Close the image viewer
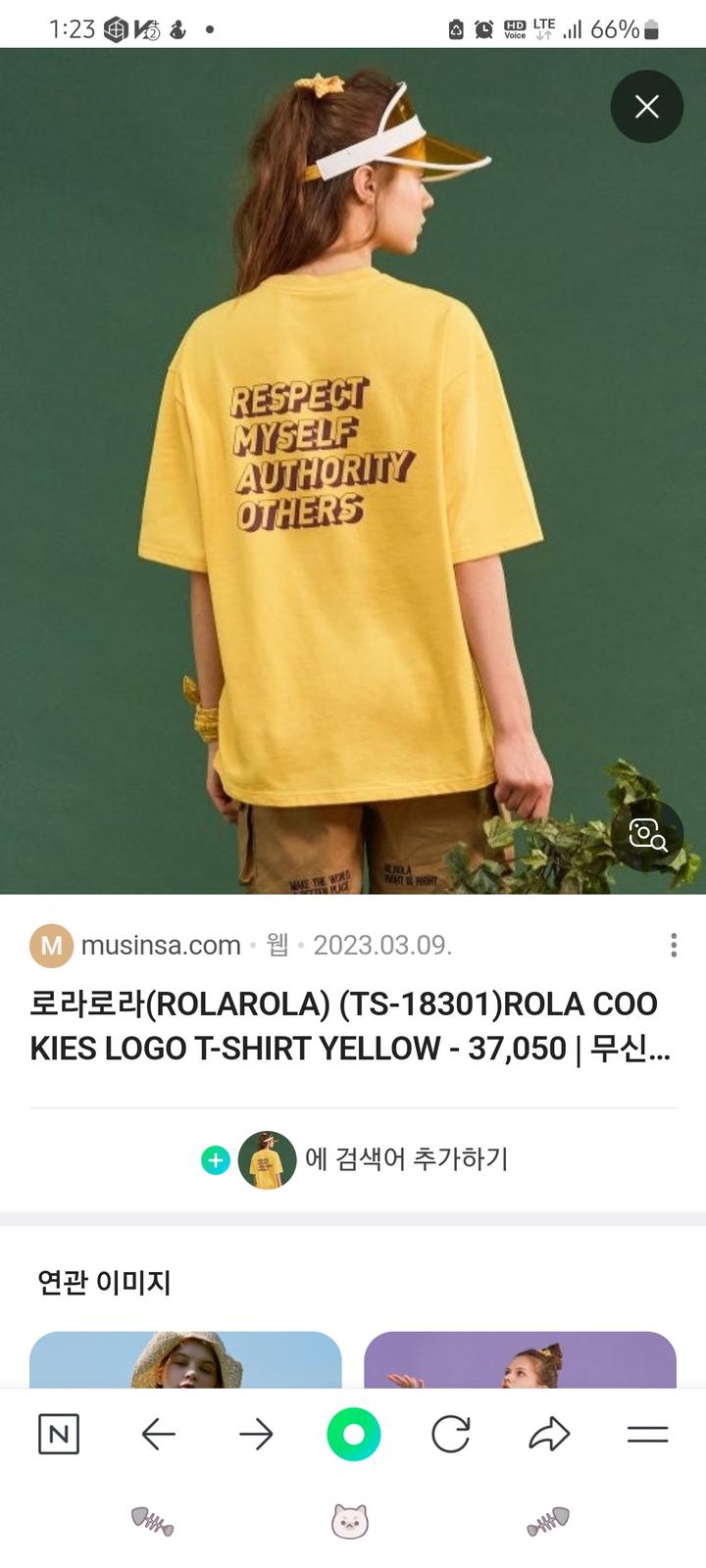 (646, 107)
